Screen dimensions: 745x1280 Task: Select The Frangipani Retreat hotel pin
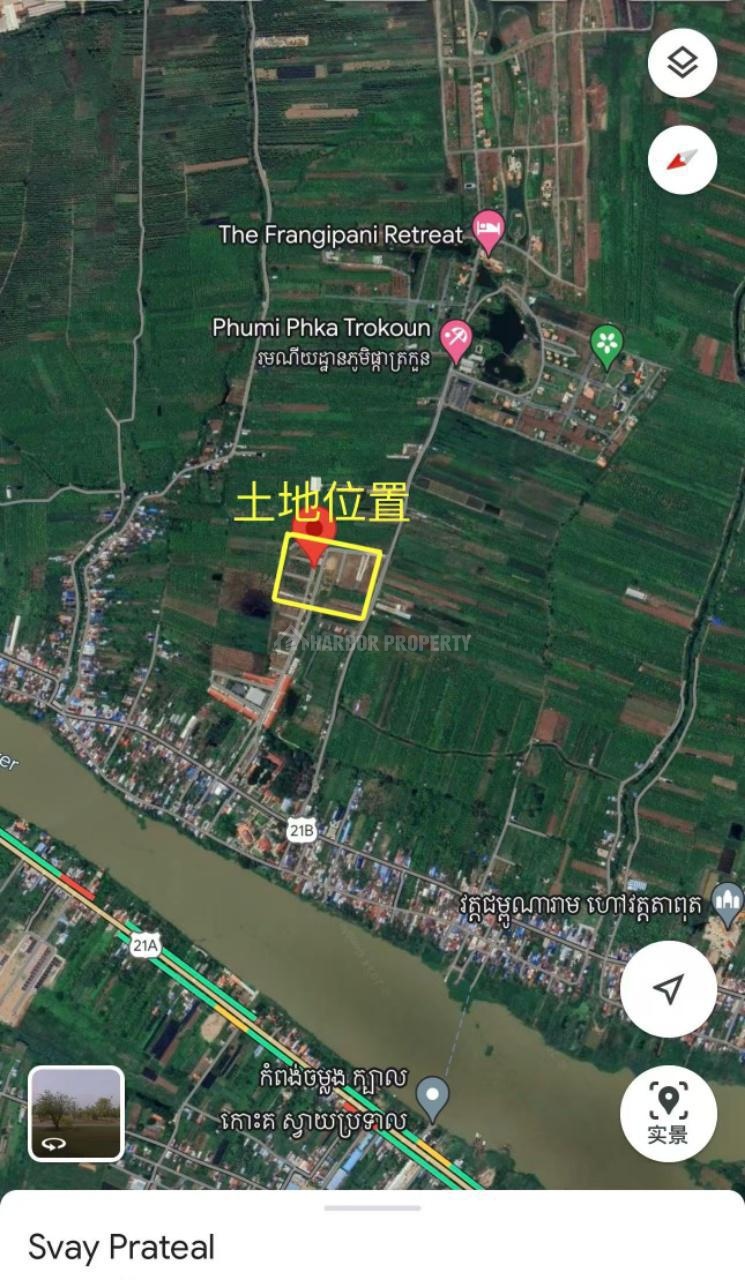click(x=488, y=232)
